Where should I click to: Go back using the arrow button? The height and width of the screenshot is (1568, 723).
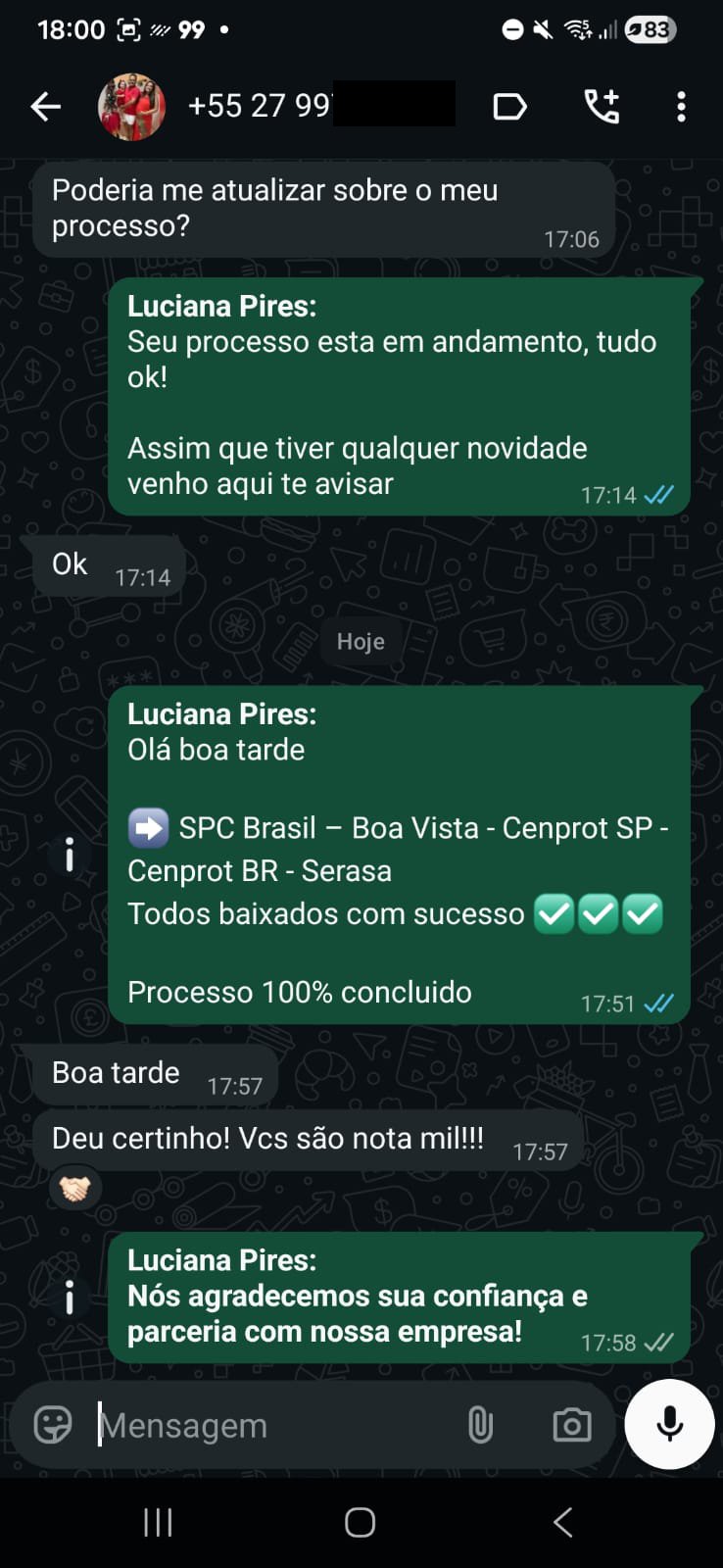(x=45, y=106)
